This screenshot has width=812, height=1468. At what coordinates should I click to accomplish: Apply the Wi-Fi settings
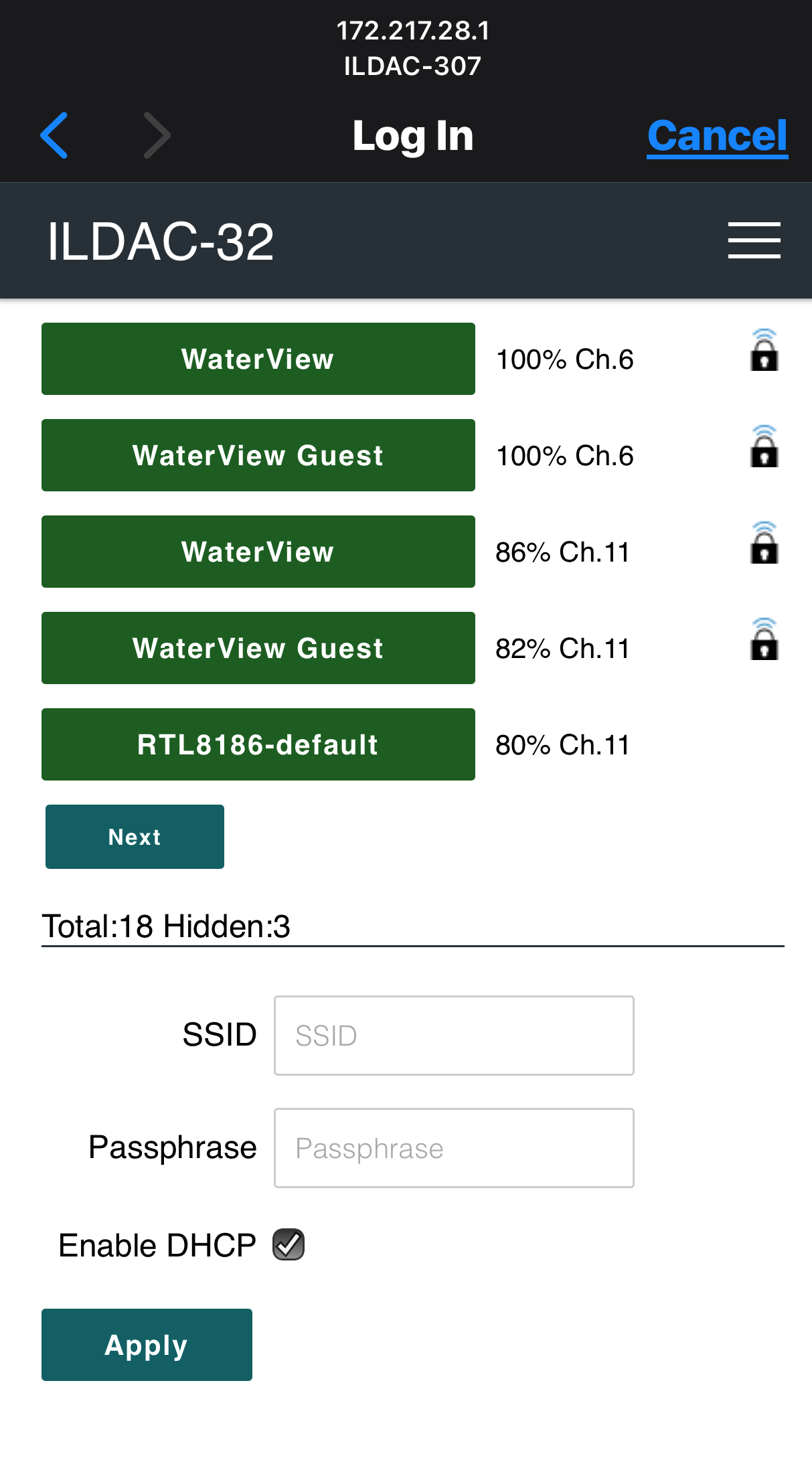pyautogui.click(x=147, y=1345)
